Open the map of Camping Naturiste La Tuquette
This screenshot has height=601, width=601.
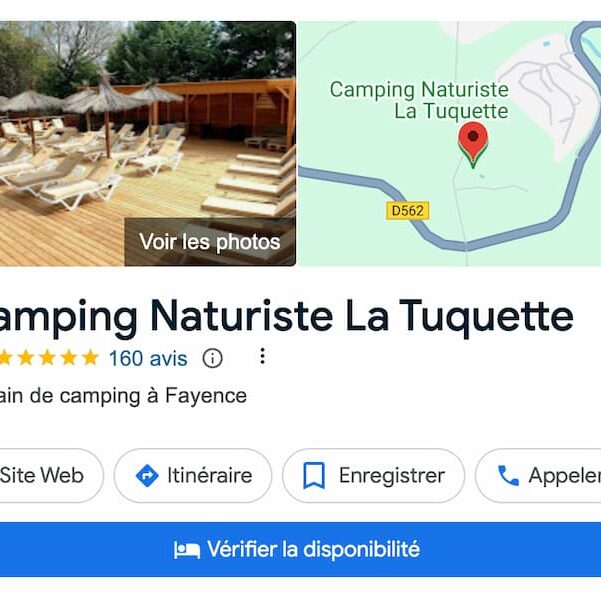point(448,144)
